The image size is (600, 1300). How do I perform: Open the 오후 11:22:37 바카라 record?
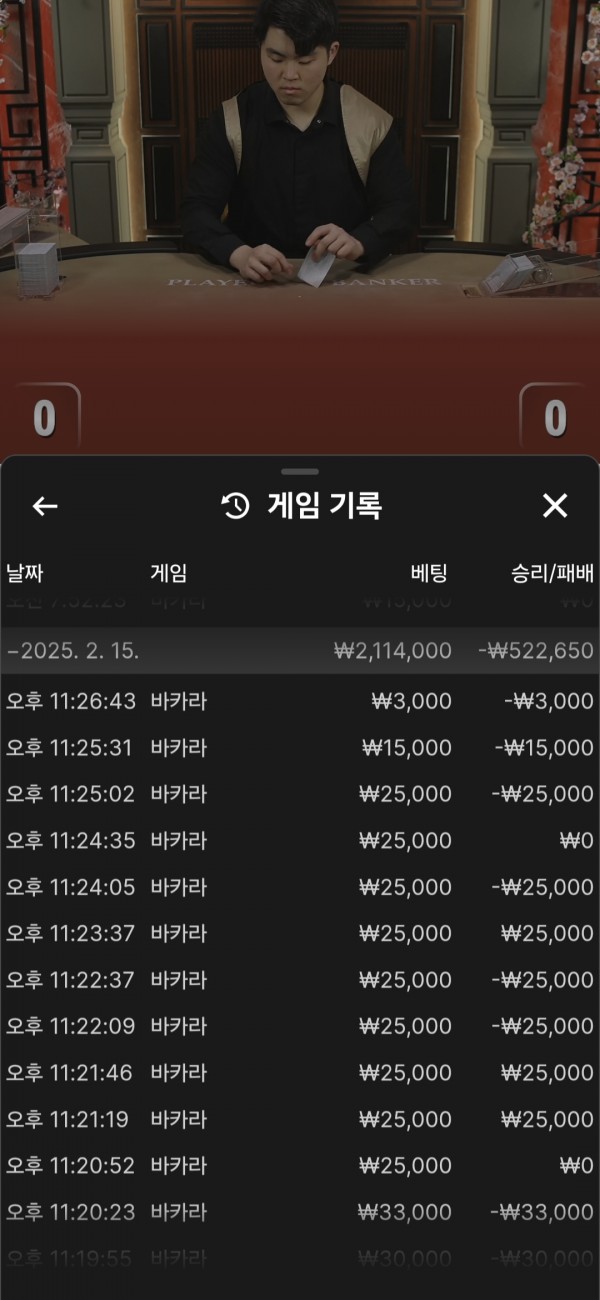point(300,980)
